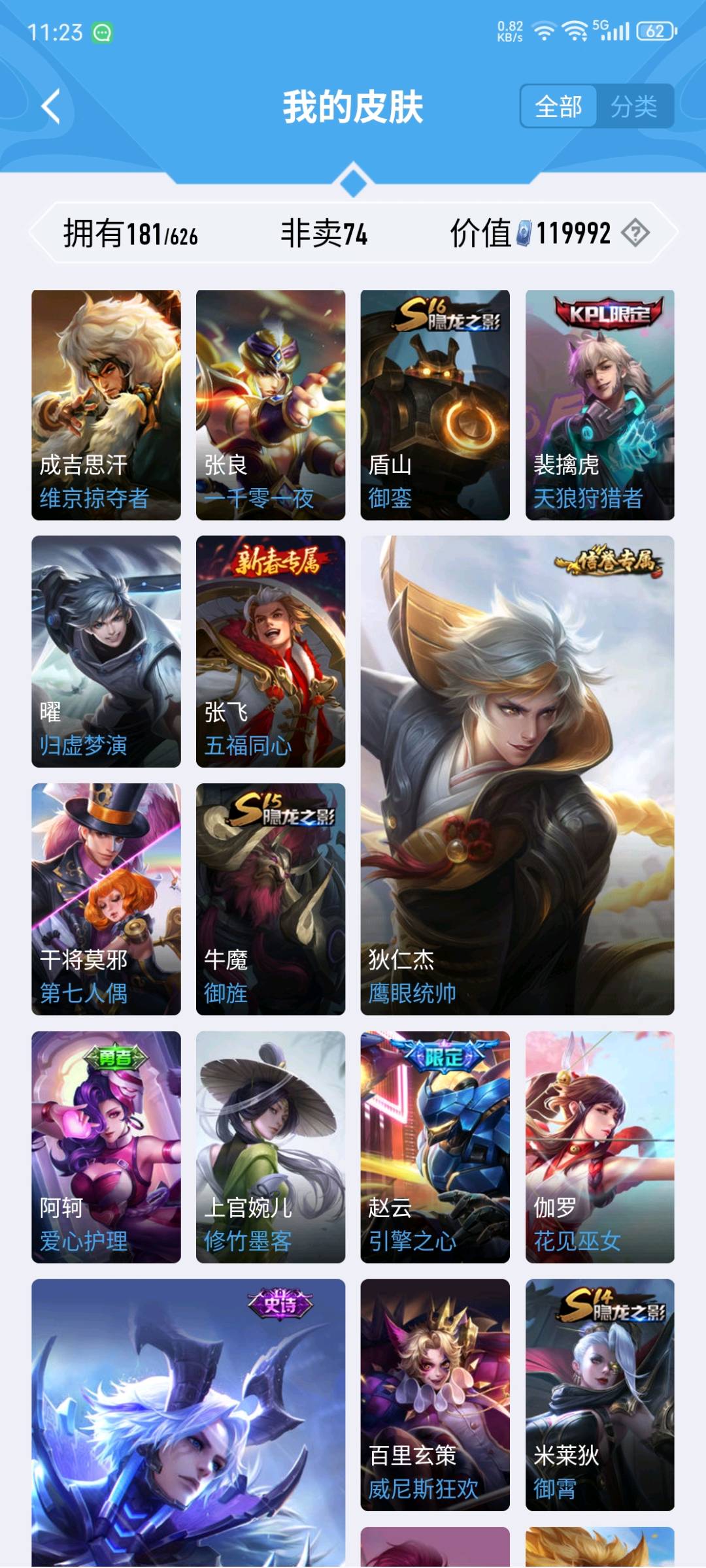Open 张良 一千零一夜 skin card
Image resolution: width=706 pixels, height=1568 pixels.
pos(271,405)
